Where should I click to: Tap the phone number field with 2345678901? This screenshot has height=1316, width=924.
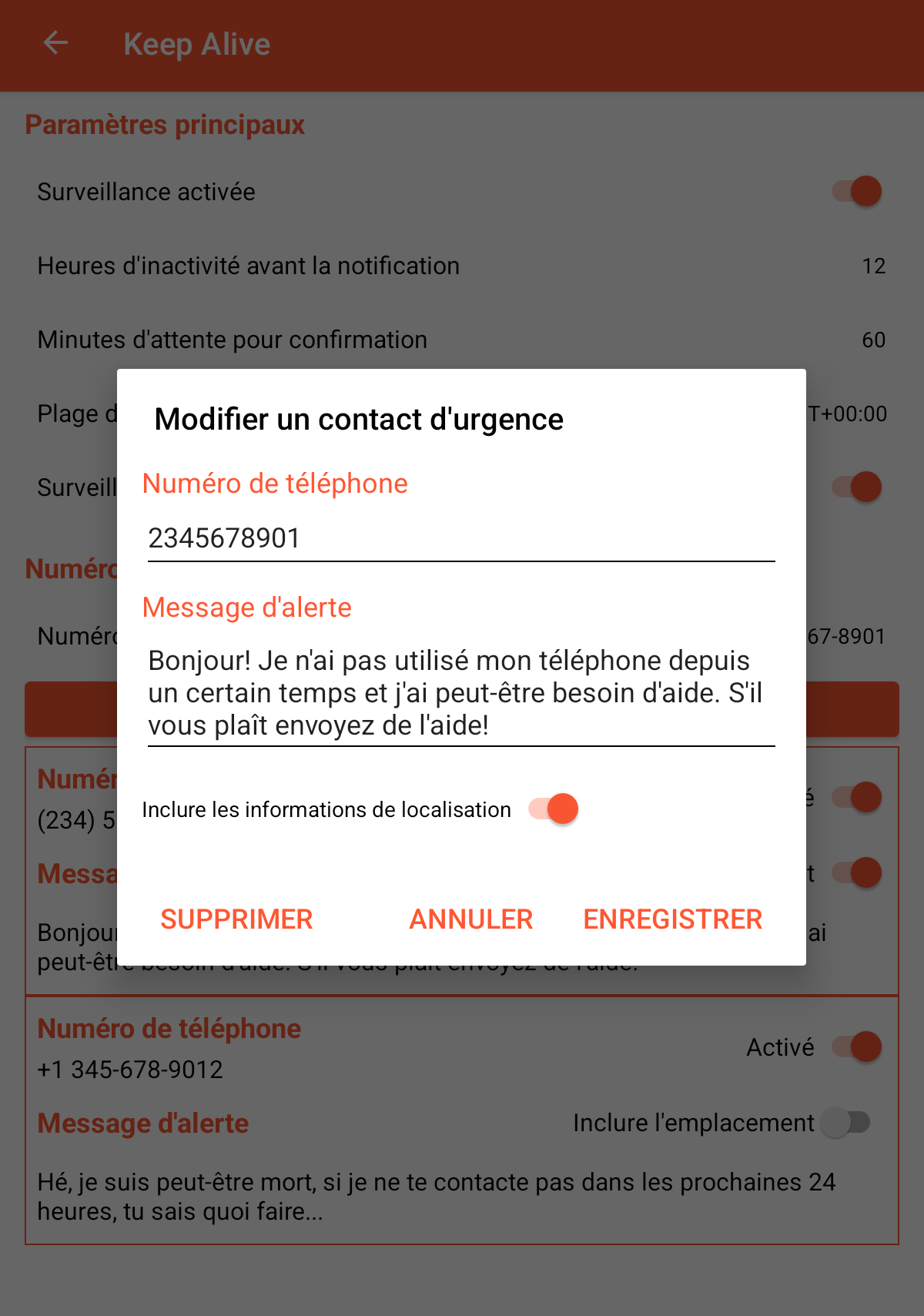click(460, 538)
